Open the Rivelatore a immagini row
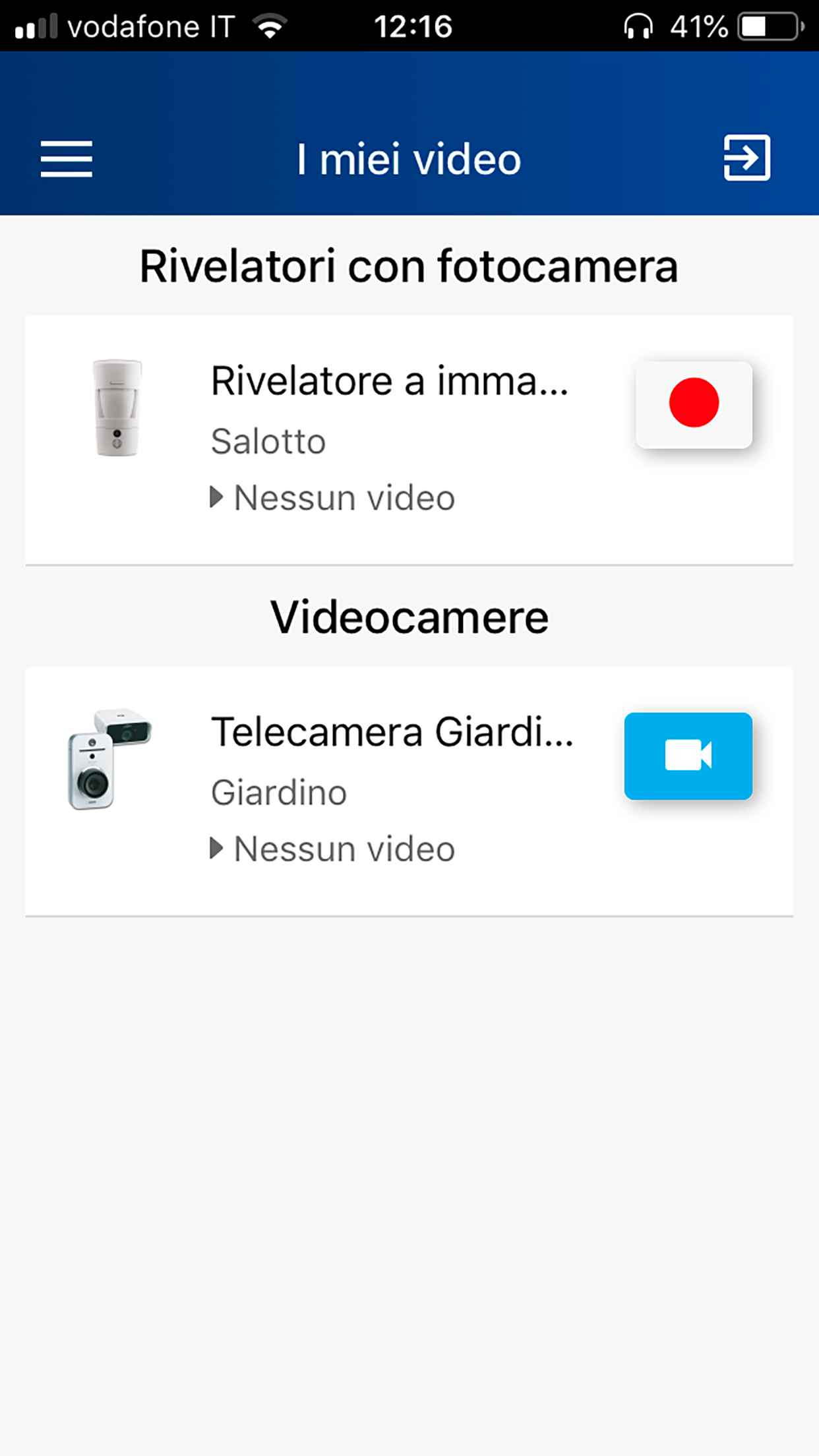819x1456 pixels. (389, 382)
